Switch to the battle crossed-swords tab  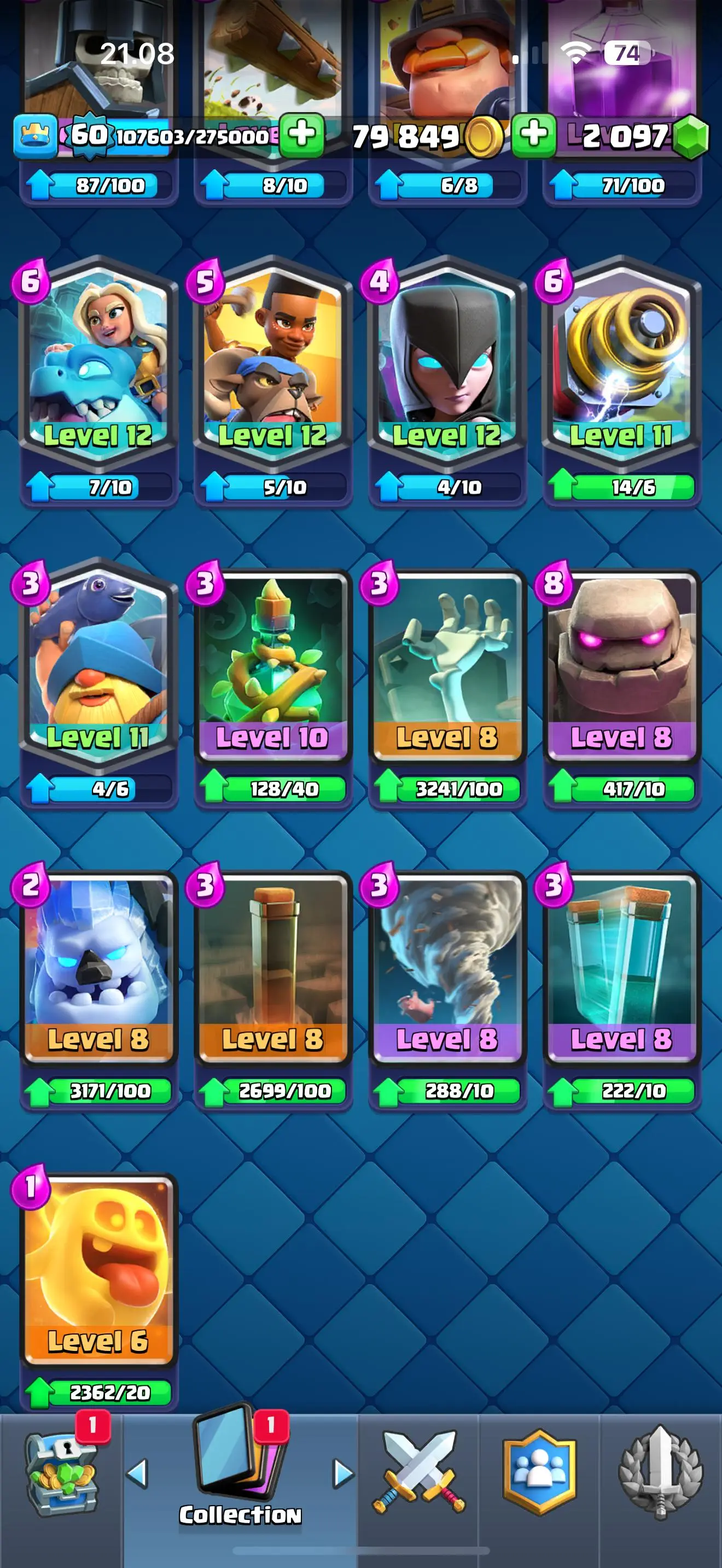click(x=418, y=1473)
